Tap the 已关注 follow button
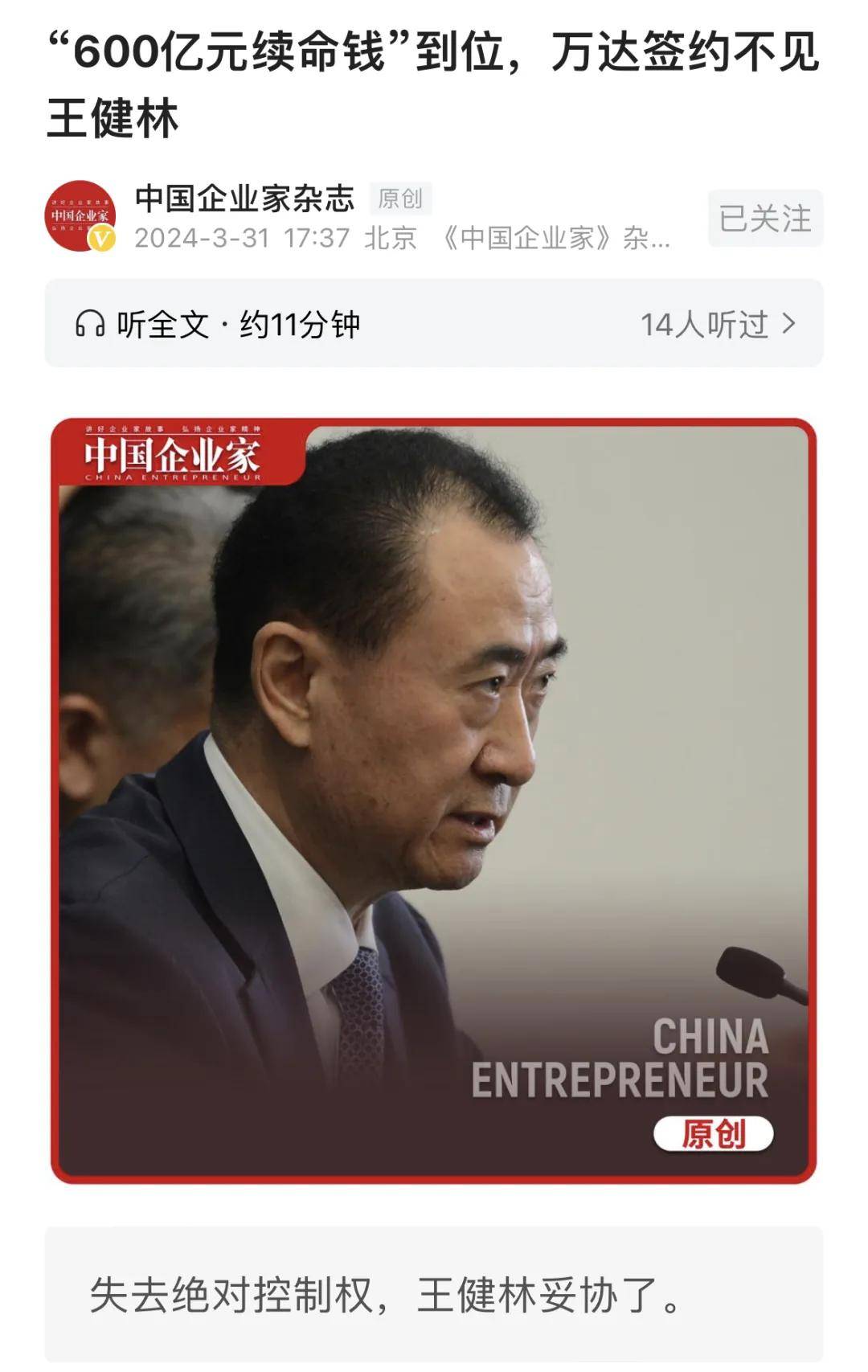Viewport: 868px width, 1372px height. (x=764, y=219)
